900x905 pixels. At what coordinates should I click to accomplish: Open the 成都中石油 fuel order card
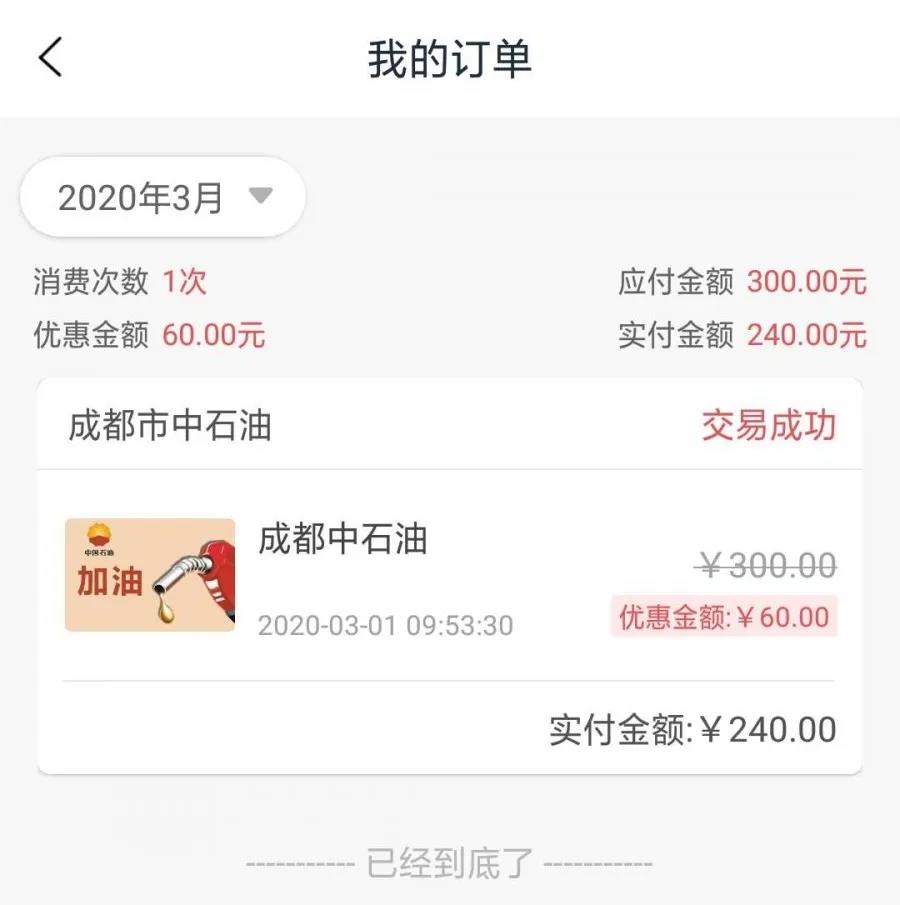[x=449, y=576]
